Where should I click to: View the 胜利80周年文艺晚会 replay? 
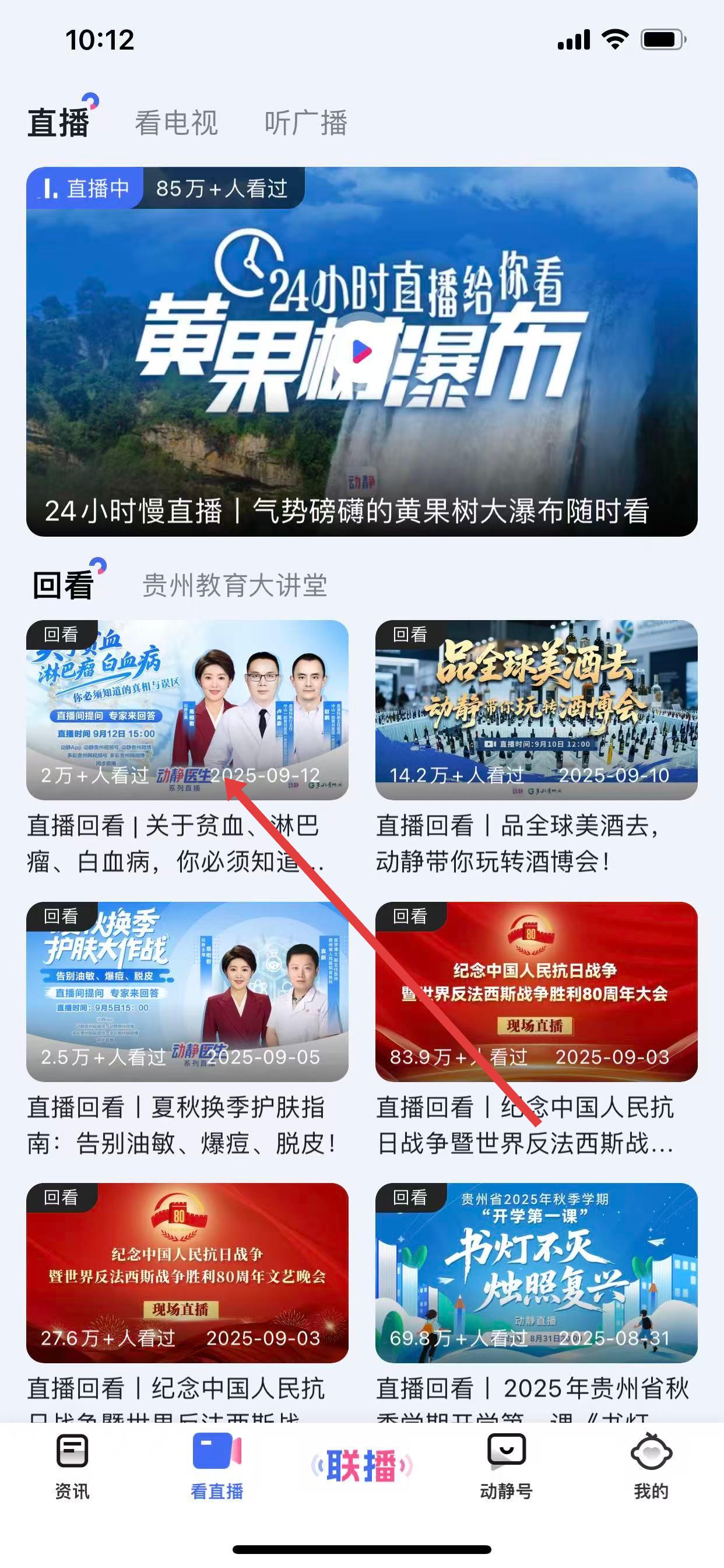[x=187, y=1273]
